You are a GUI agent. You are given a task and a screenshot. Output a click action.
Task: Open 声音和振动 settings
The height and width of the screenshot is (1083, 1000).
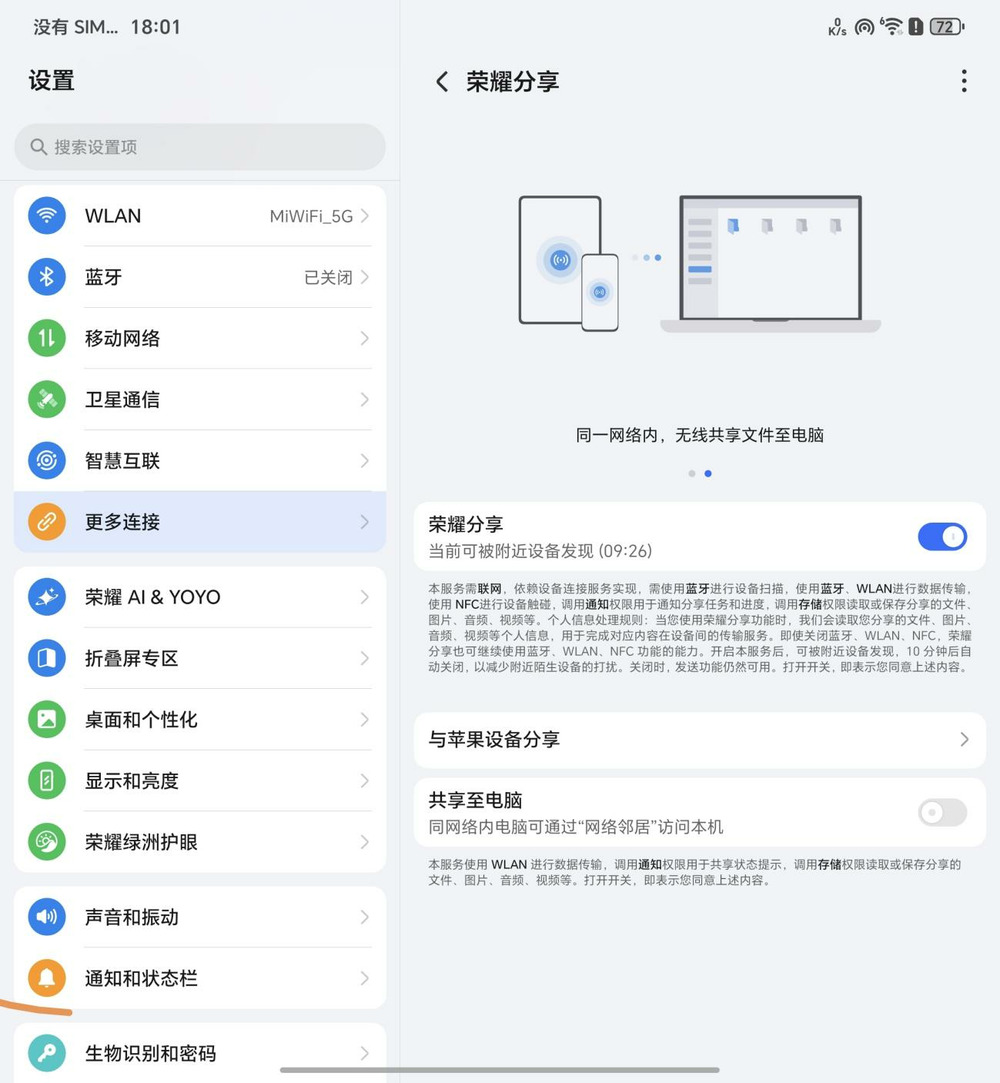tap(200, 917)
